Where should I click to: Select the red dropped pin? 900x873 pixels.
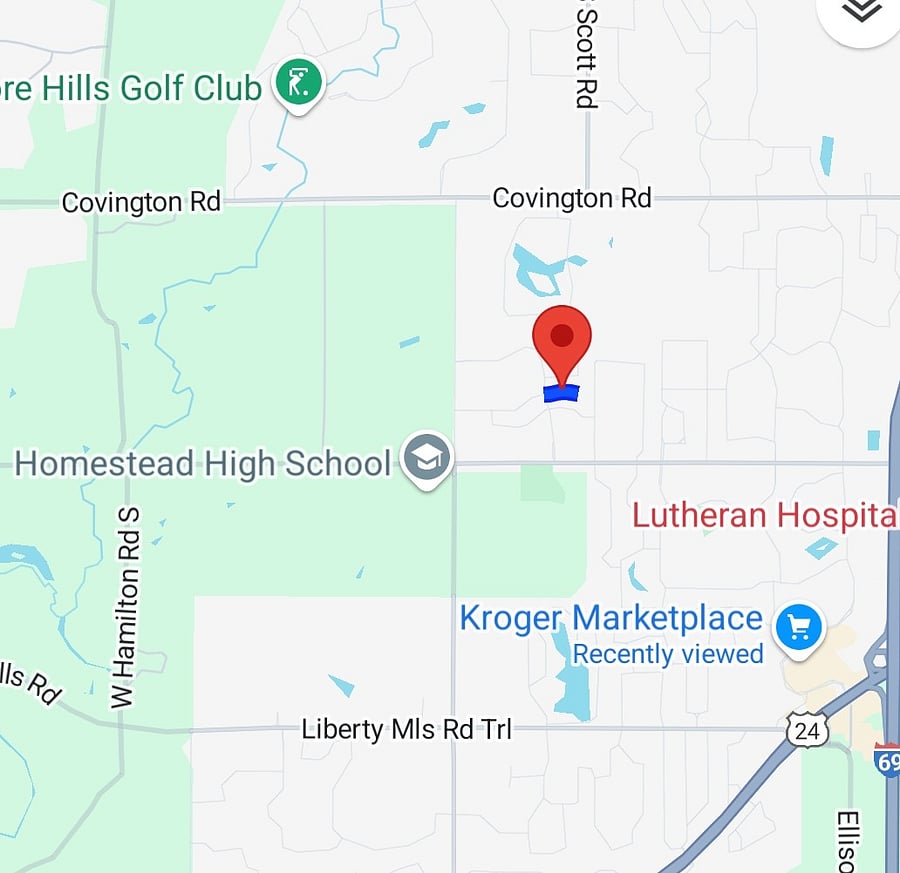562,342
